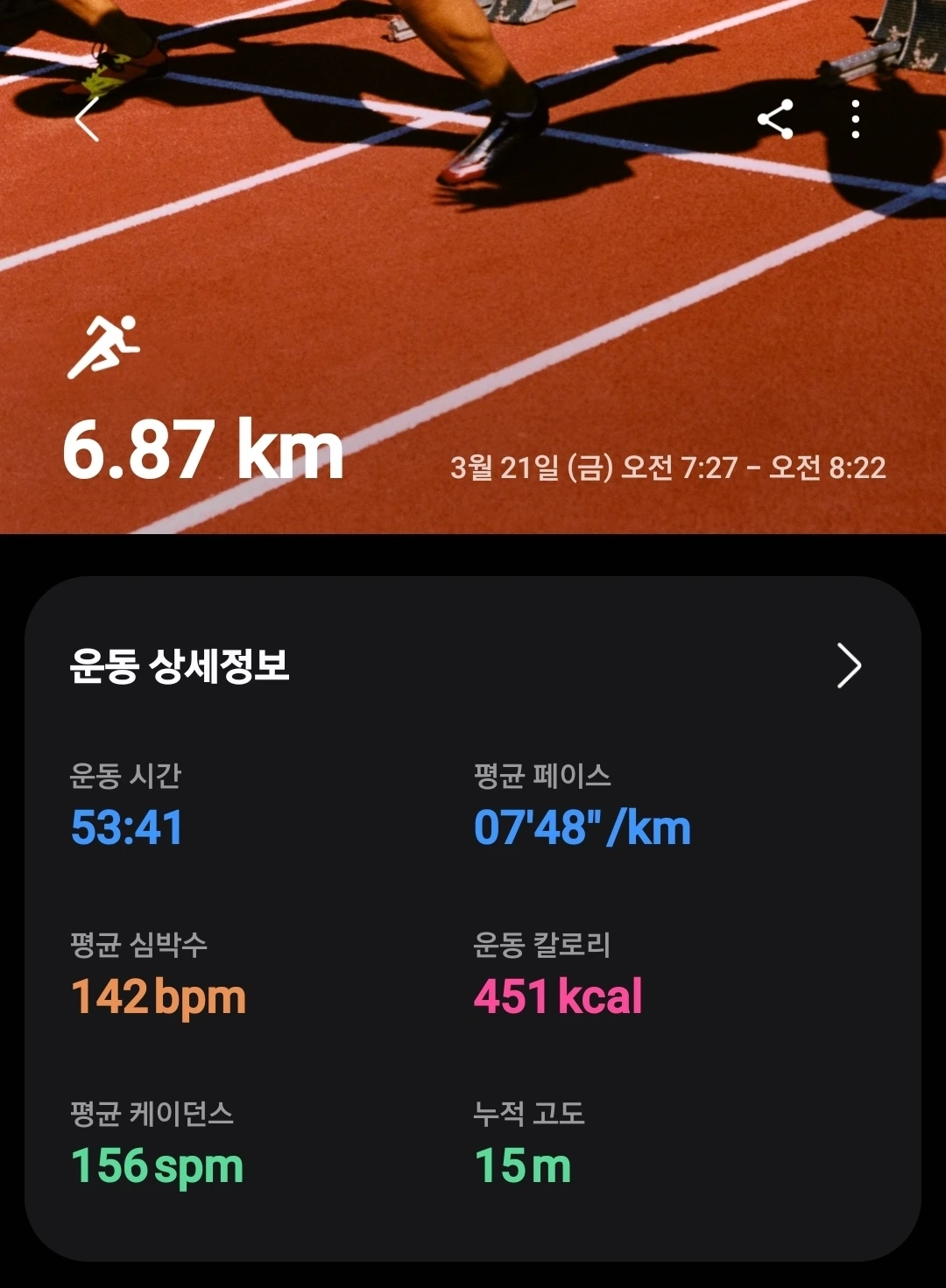Share this running workout
This screenshot has width=946, height=1288.
[775, 119]
